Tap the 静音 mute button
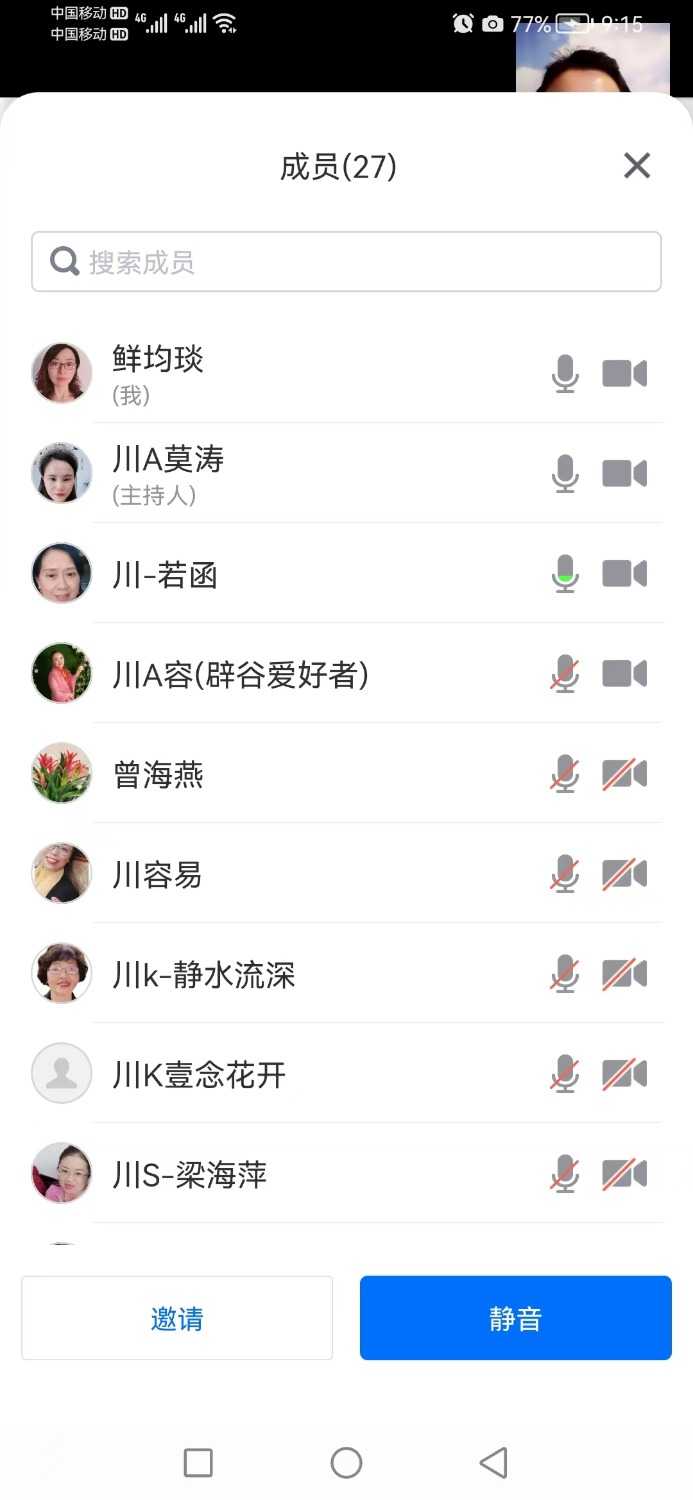The image size is (693, 1500). tap(515, 1319)
